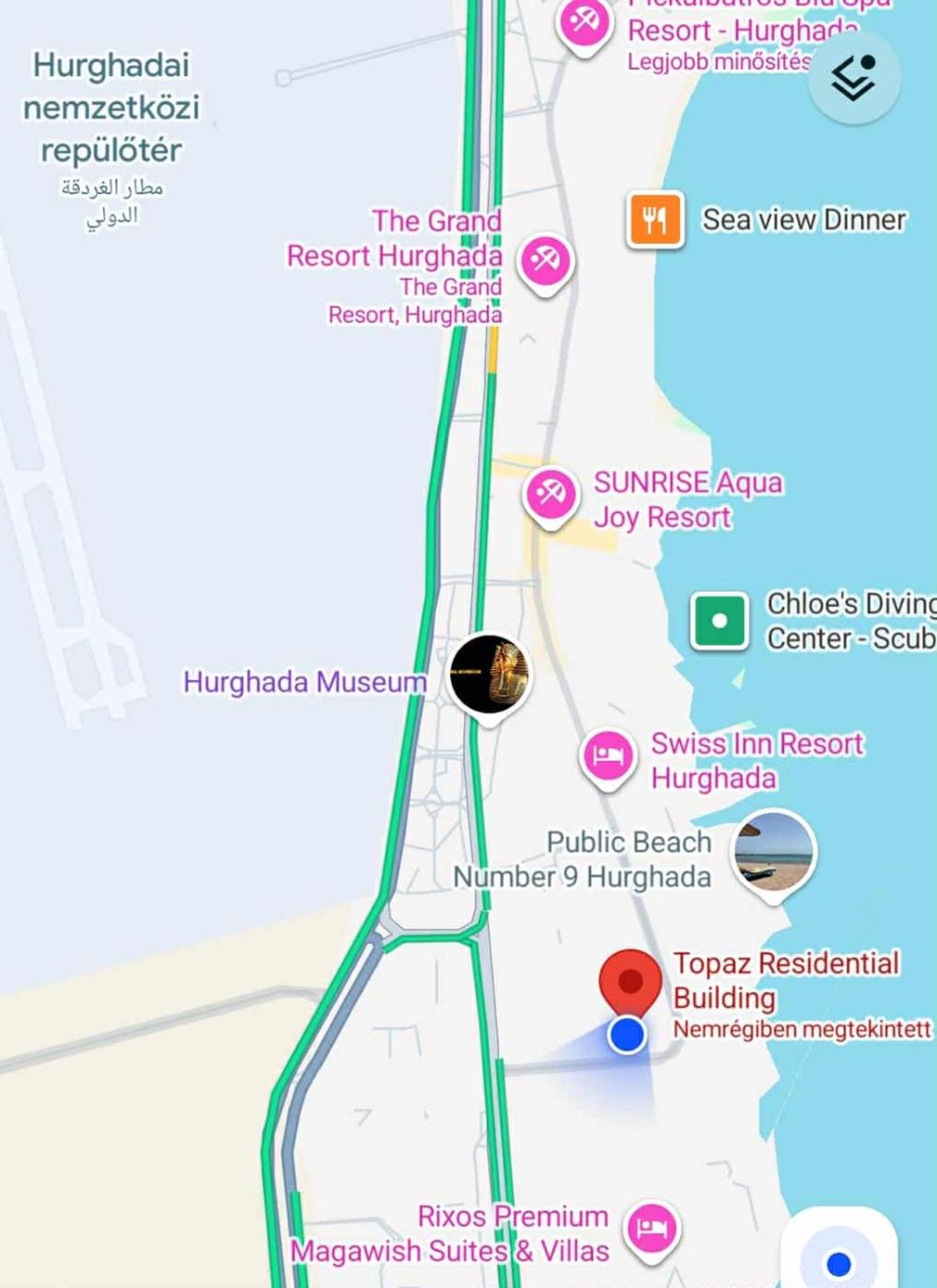
Task: Open Public Beach Number 9 photo marker
Action: tap(773, 852)
